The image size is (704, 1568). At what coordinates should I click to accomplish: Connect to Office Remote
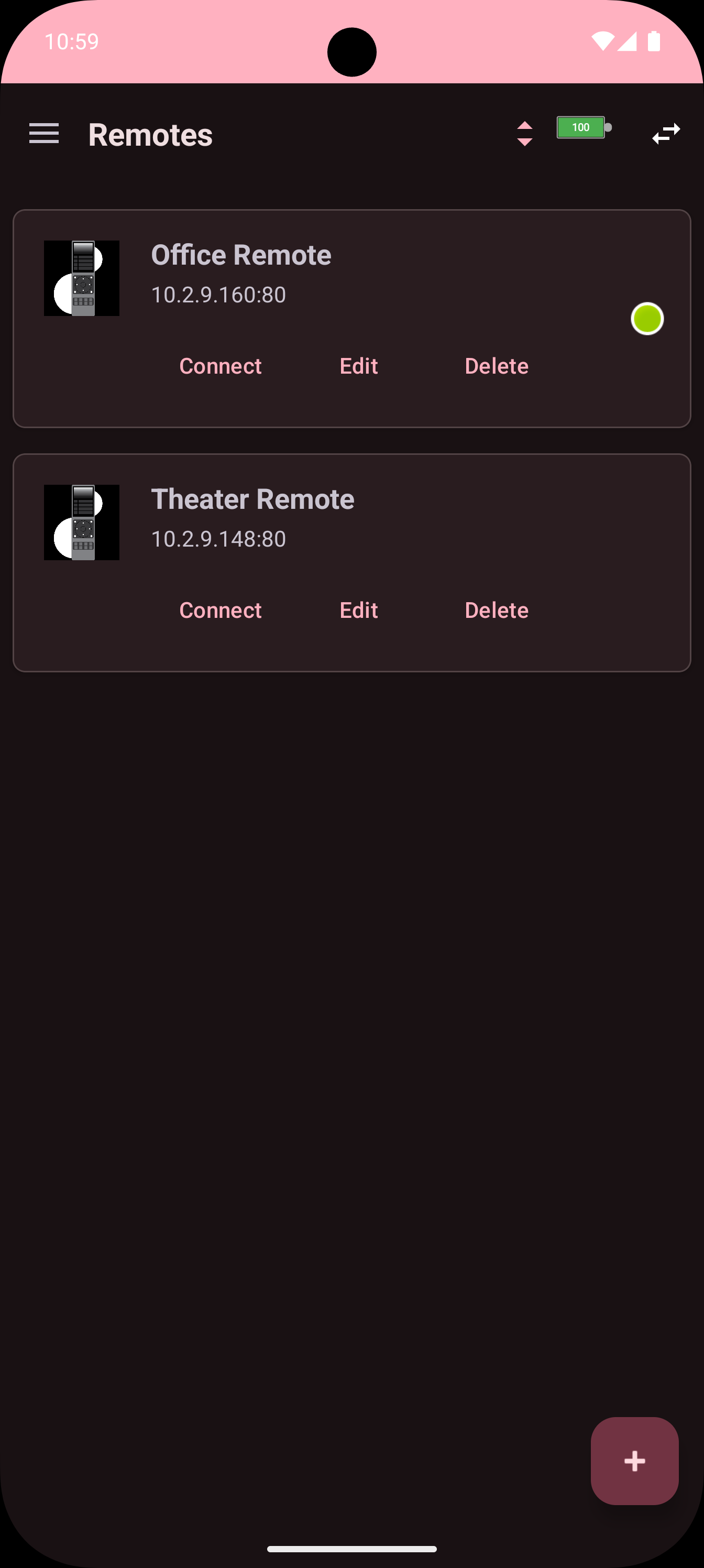[x=221, y=366]
